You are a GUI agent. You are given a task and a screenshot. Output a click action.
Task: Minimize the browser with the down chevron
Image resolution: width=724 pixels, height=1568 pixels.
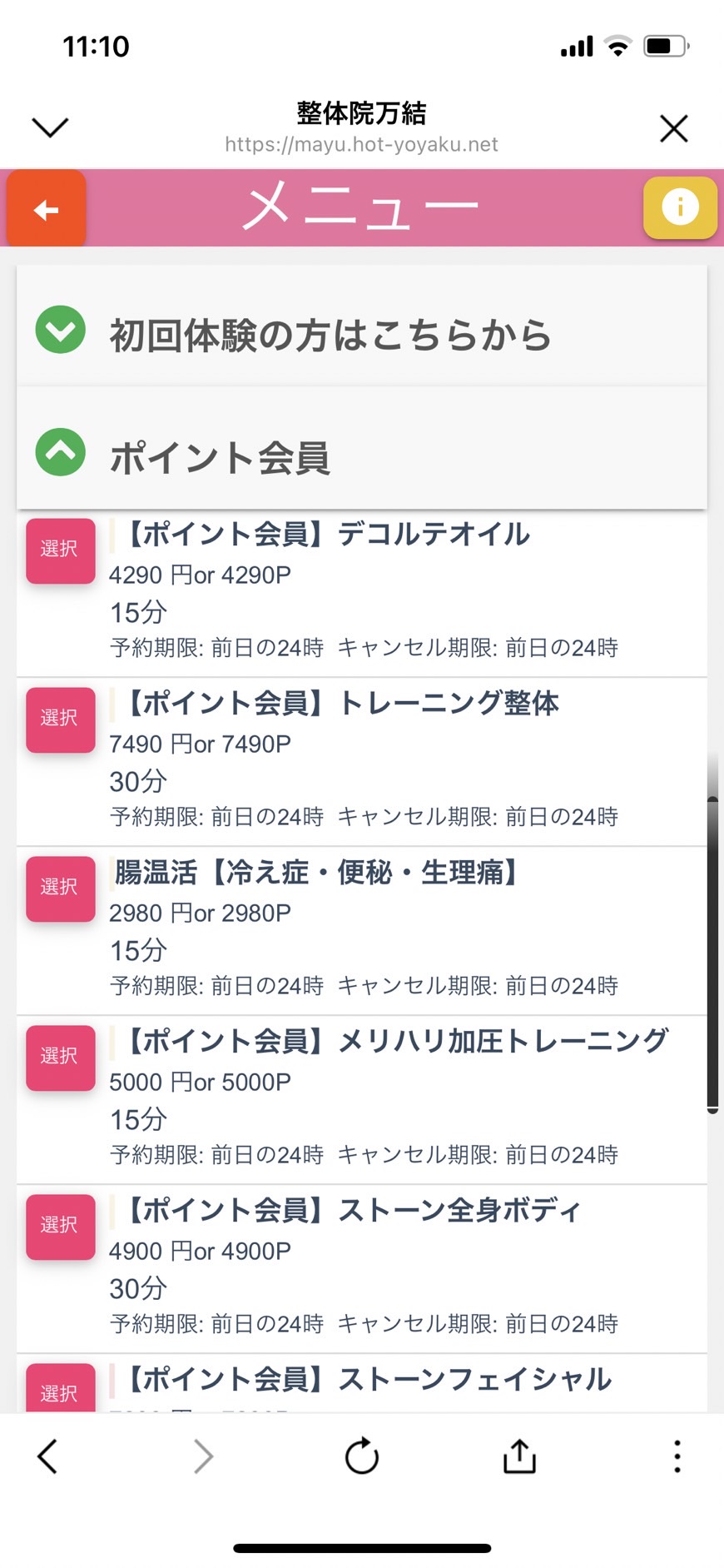tap(50, 127)
